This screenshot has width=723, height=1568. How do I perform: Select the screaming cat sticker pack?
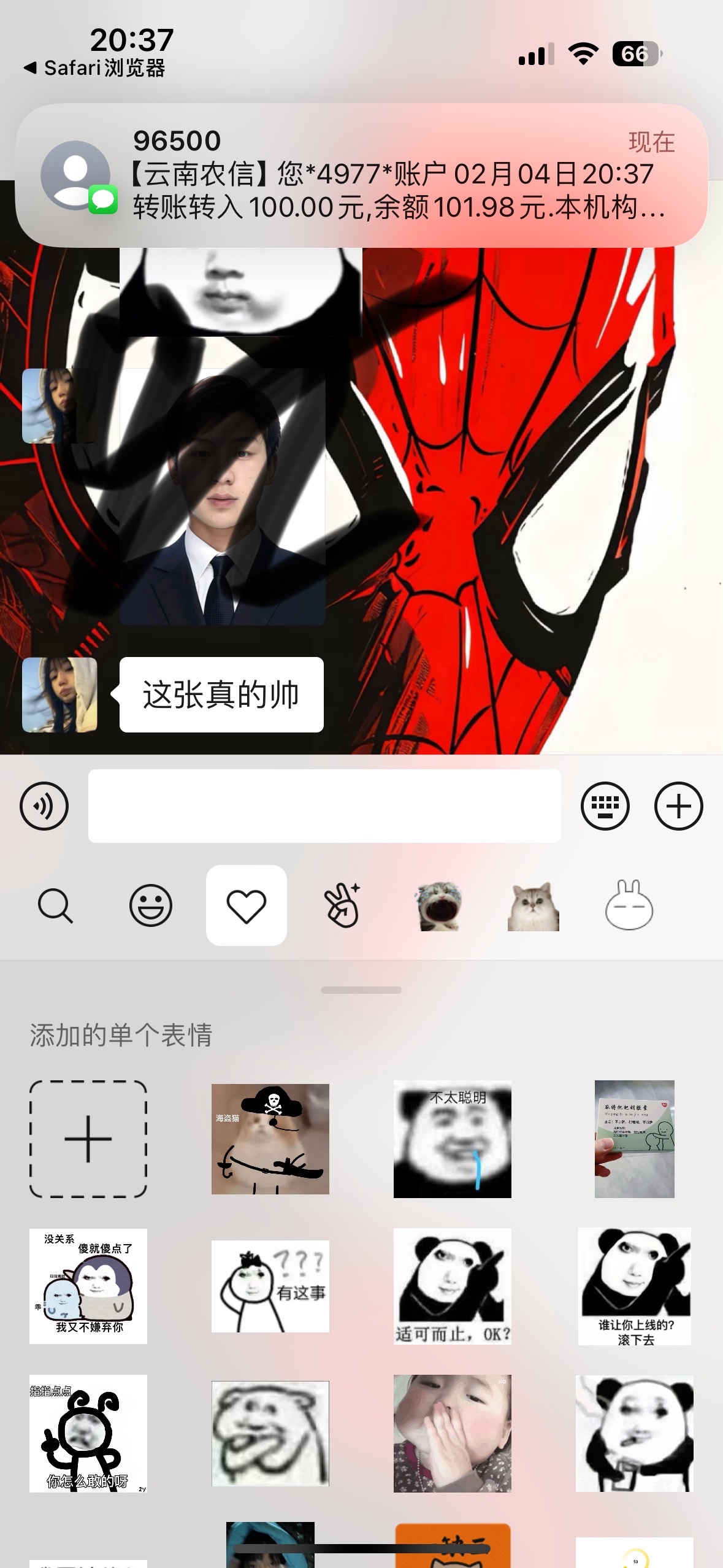point(438,907)
